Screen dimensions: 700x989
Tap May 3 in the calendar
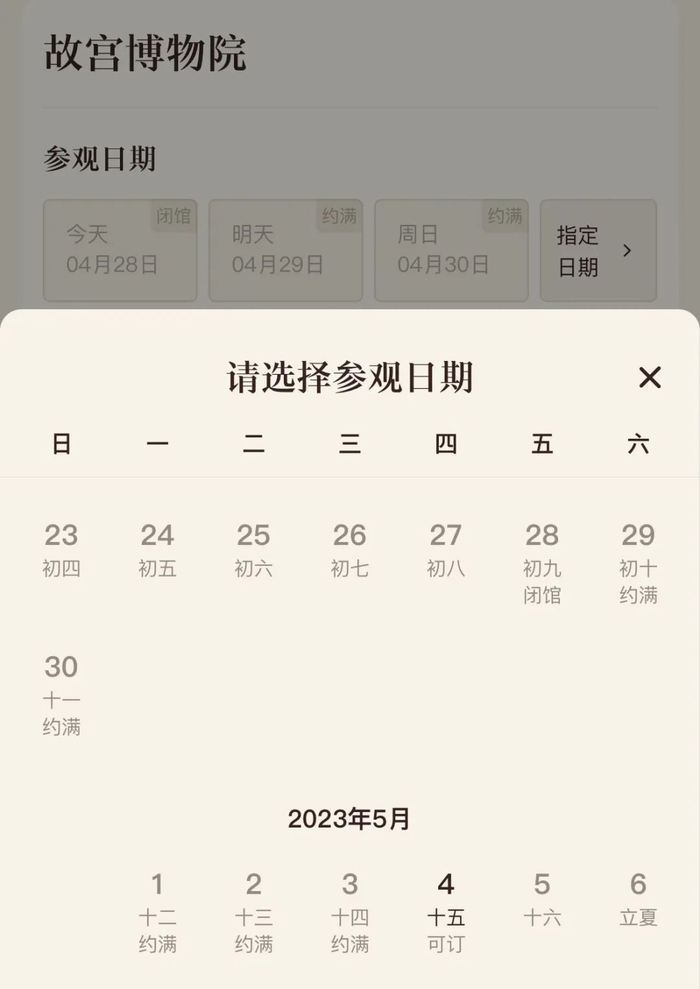coord(350,911)
